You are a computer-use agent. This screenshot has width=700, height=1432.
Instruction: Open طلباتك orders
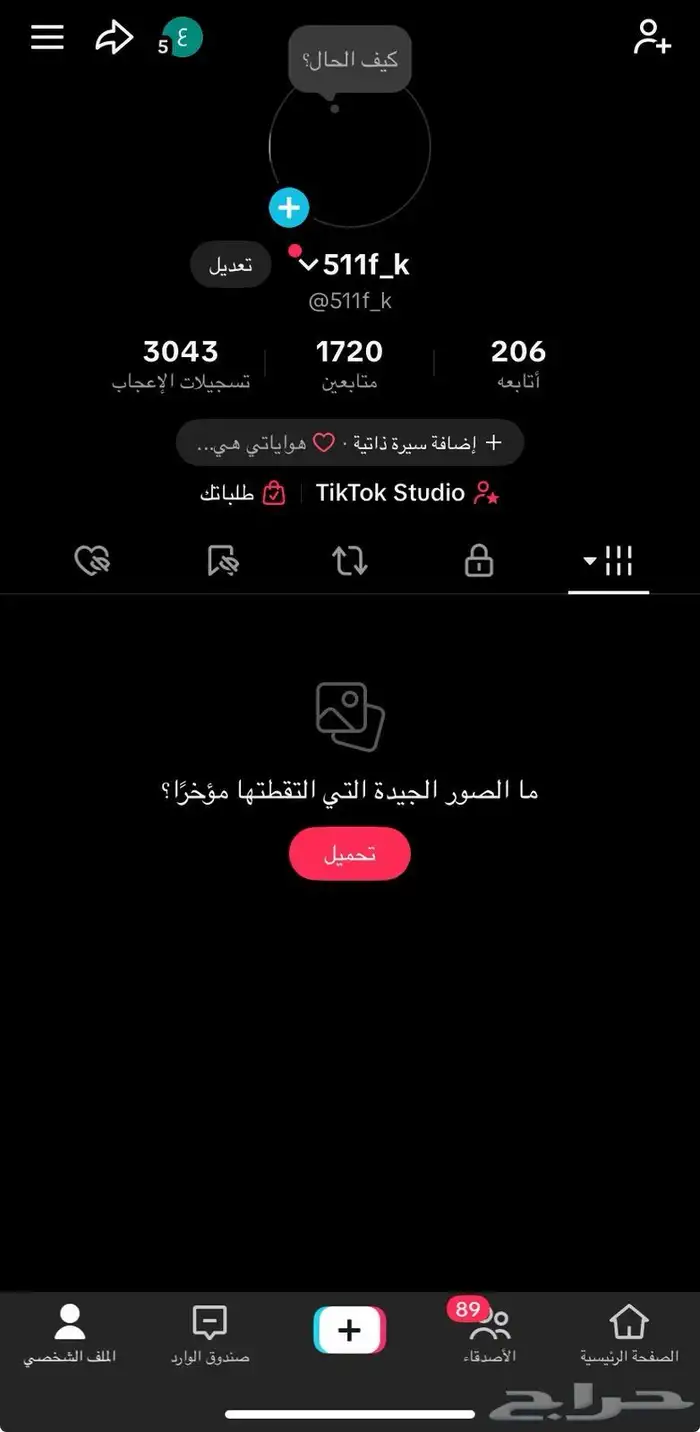242,493
